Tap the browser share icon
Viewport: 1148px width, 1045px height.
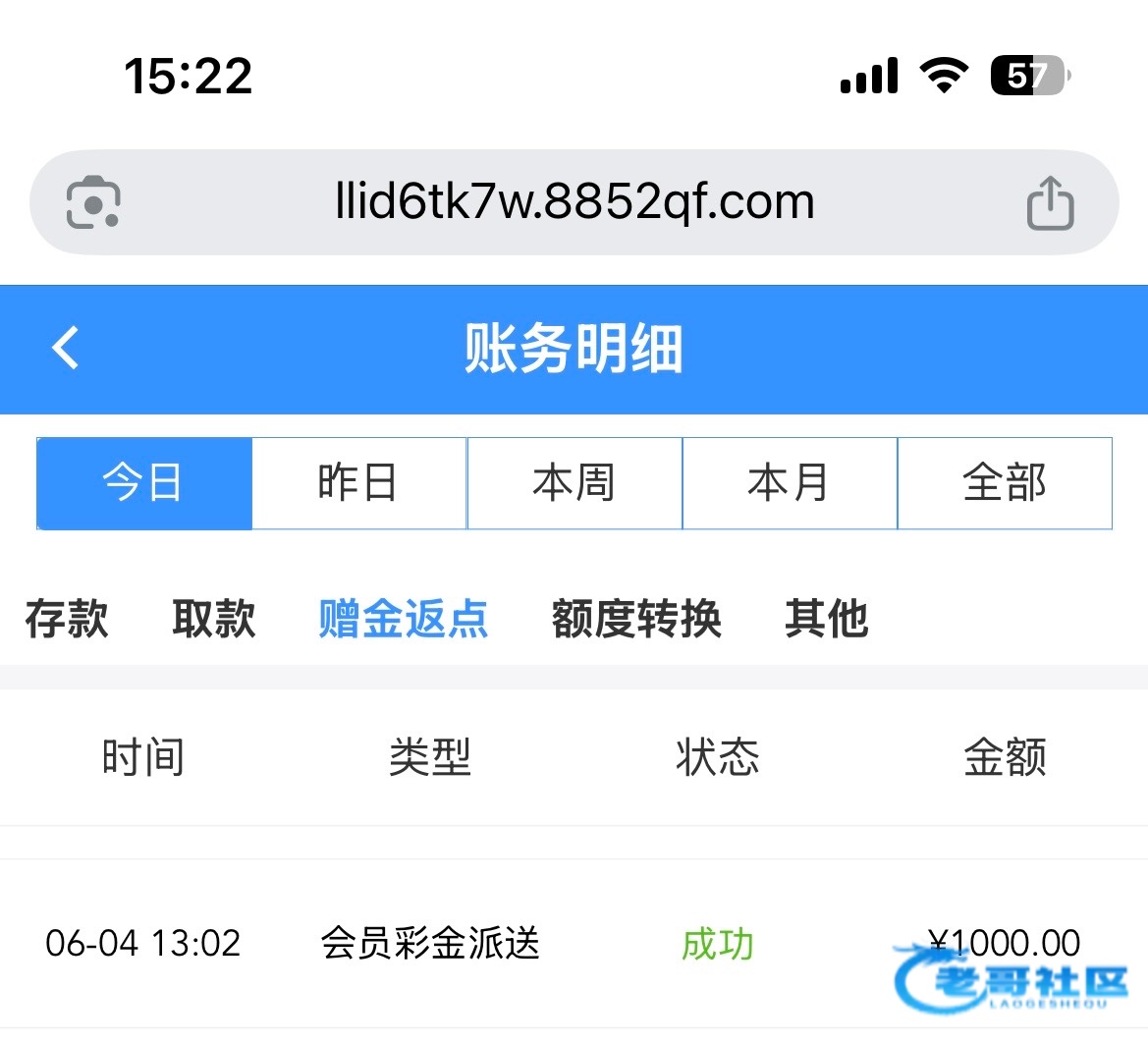(1050, 203)
